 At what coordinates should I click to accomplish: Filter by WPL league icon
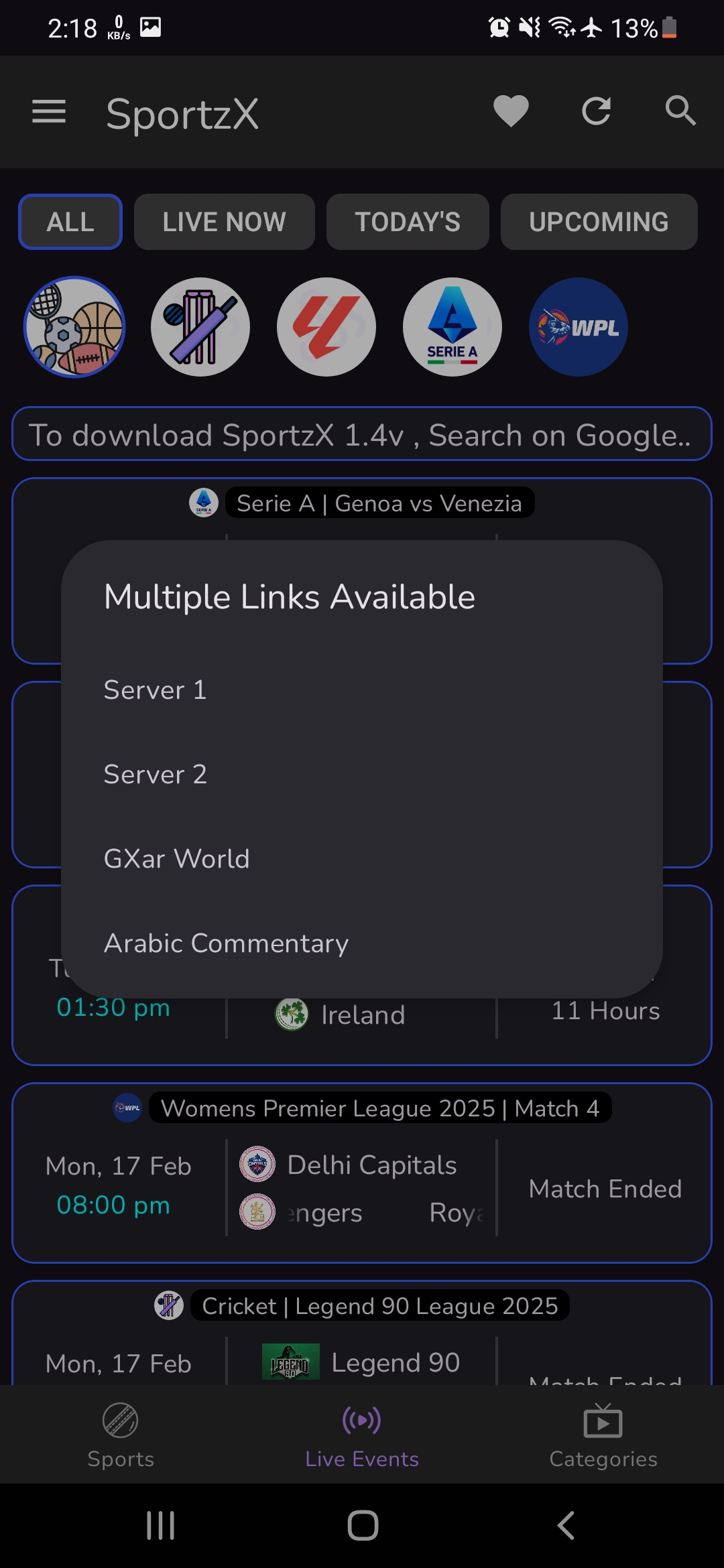tap(579, 327)
